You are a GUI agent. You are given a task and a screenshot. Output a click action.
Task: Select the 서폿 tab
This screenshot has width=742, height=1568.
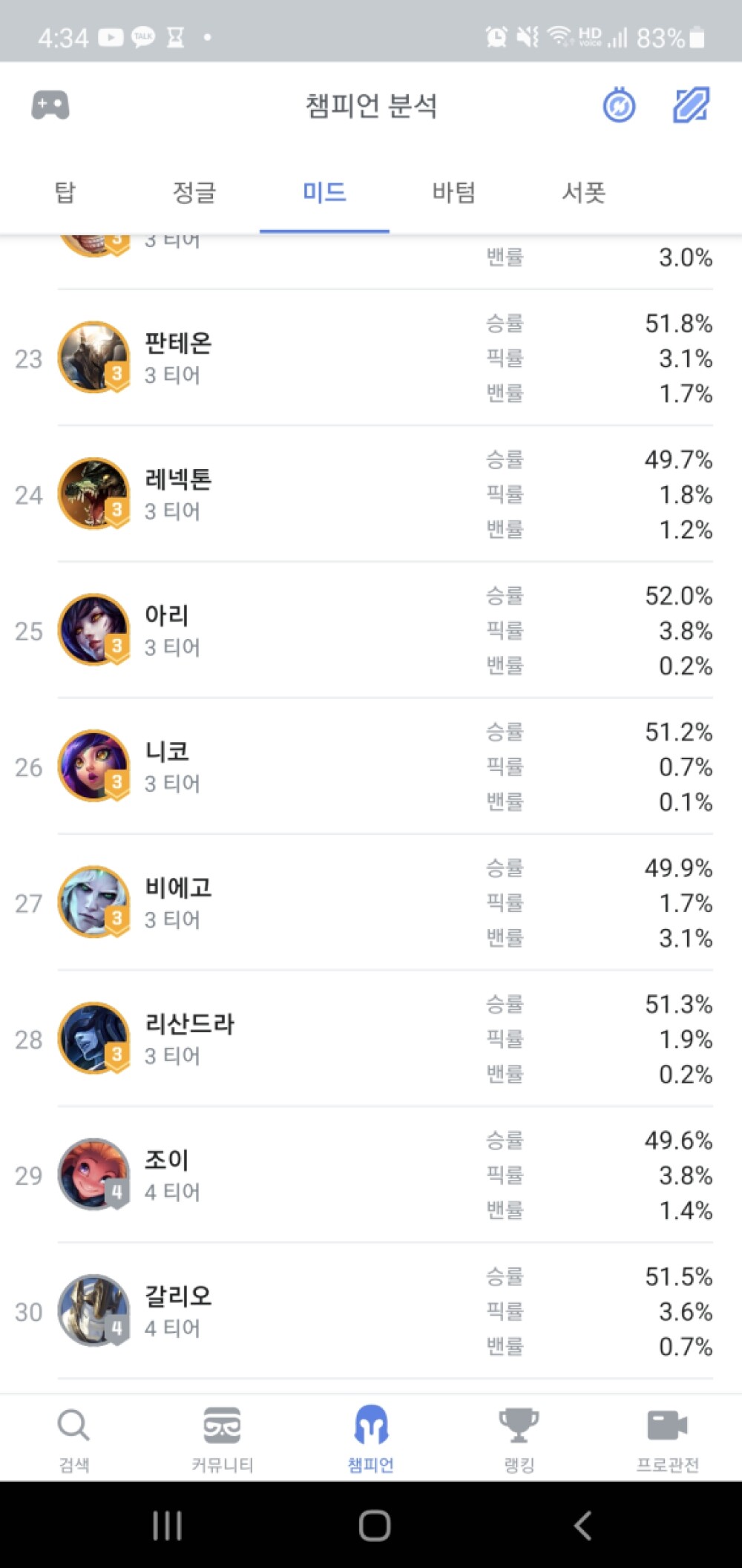coord(584,192)
